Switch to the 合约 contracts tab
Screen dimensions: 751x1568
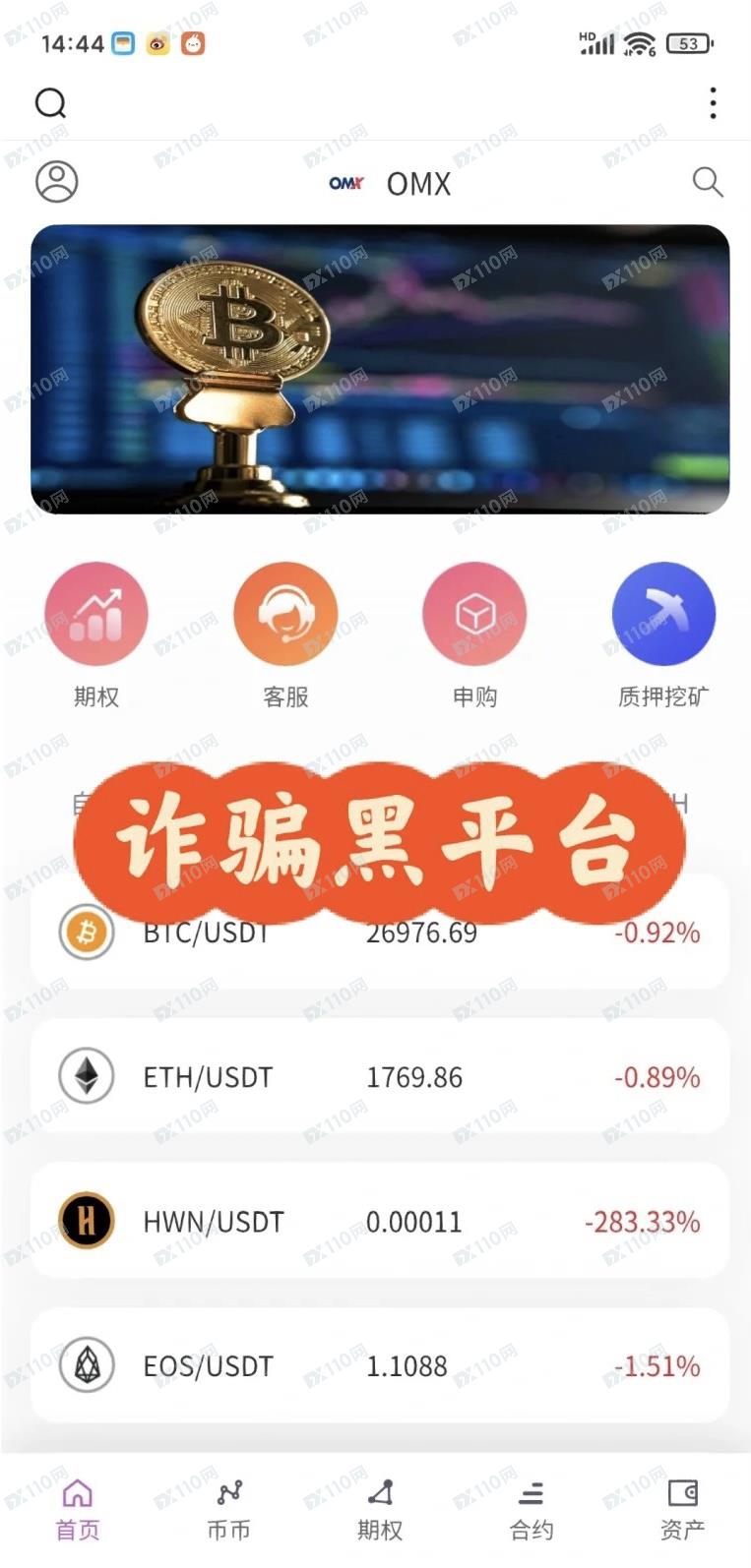coord(532,1510)
